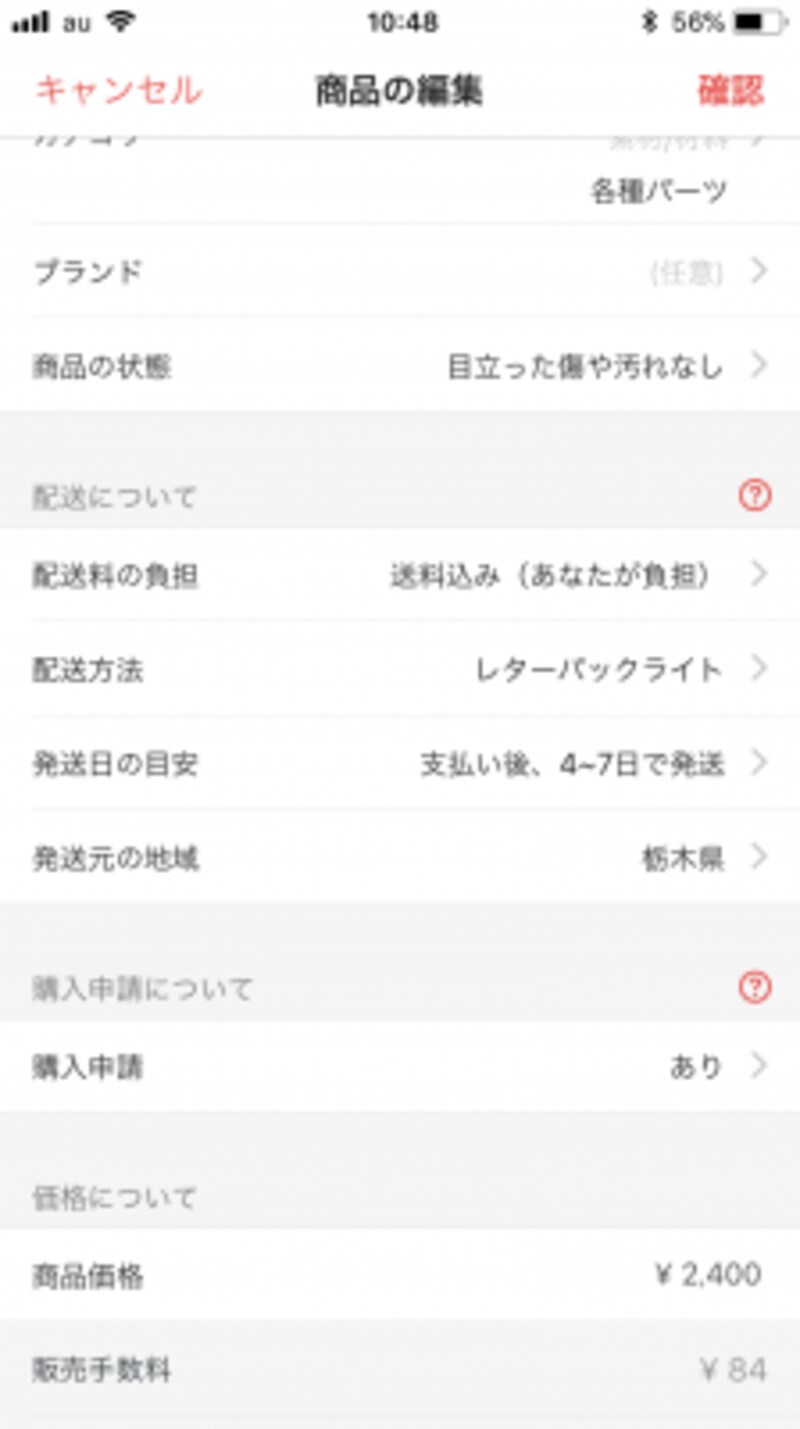Open the ブランド selection row
800x1429 pixels.
[400, 270]
